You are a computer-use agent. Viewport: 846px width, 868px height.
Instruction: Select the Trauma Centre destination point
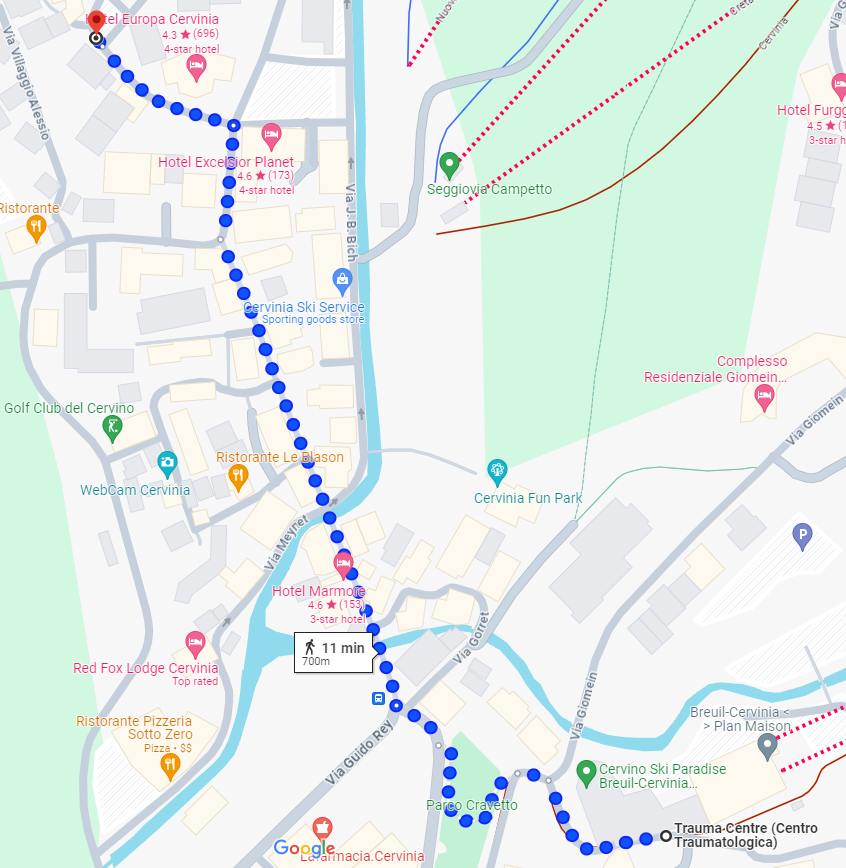point(666,835)
